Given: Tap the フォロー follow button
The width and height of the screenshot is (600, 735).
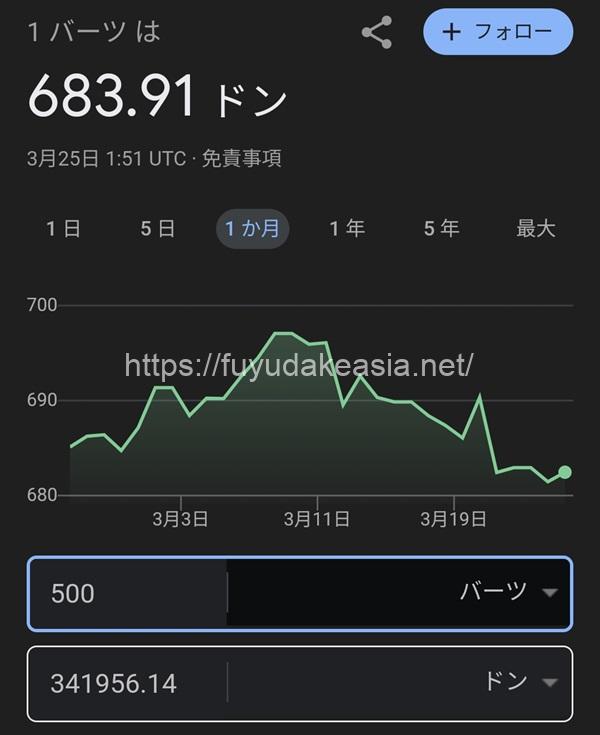Looking at the screenshot, I should (x=498, y=32).
